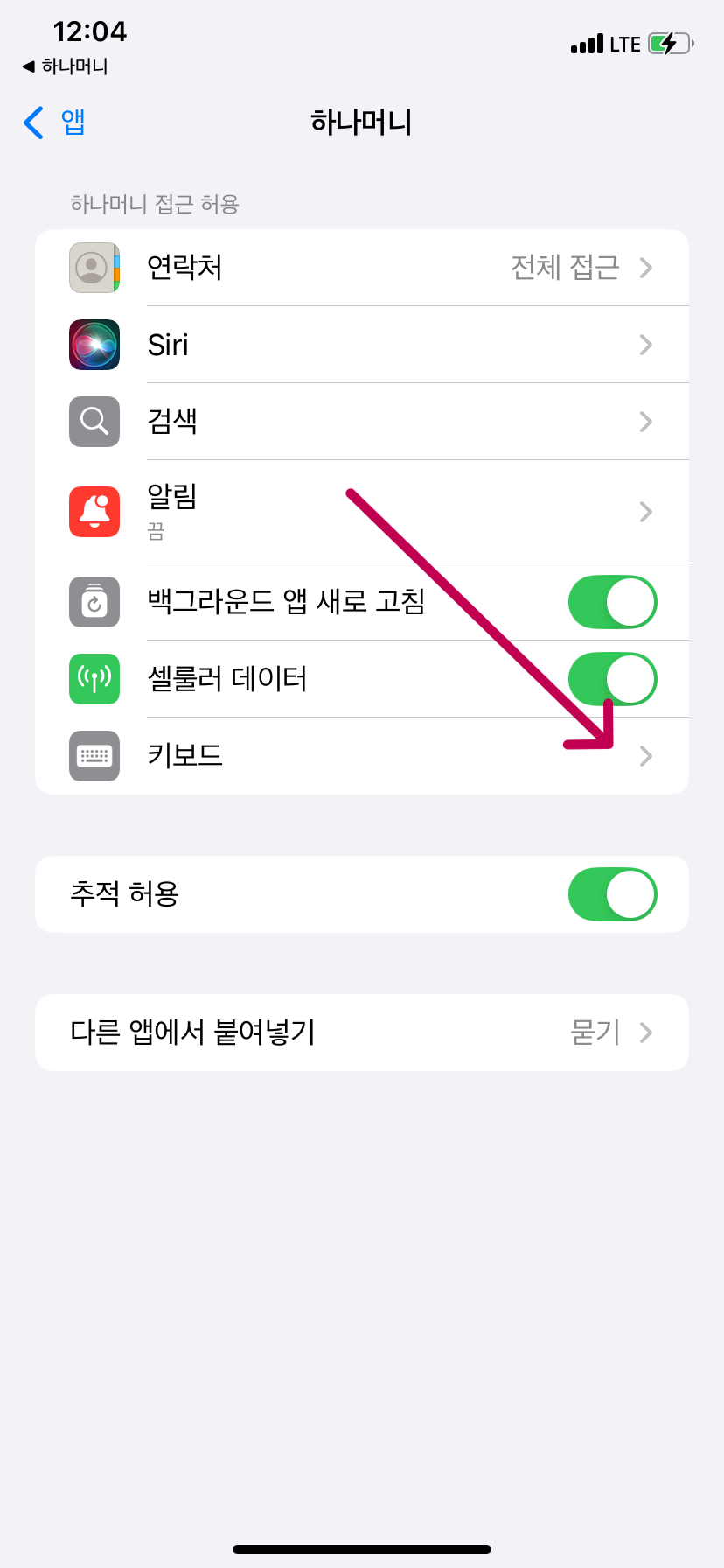The image size is (724, 1568).
Task: Disable the 추적 허용 tracking toggle
Action: [613, 894]
